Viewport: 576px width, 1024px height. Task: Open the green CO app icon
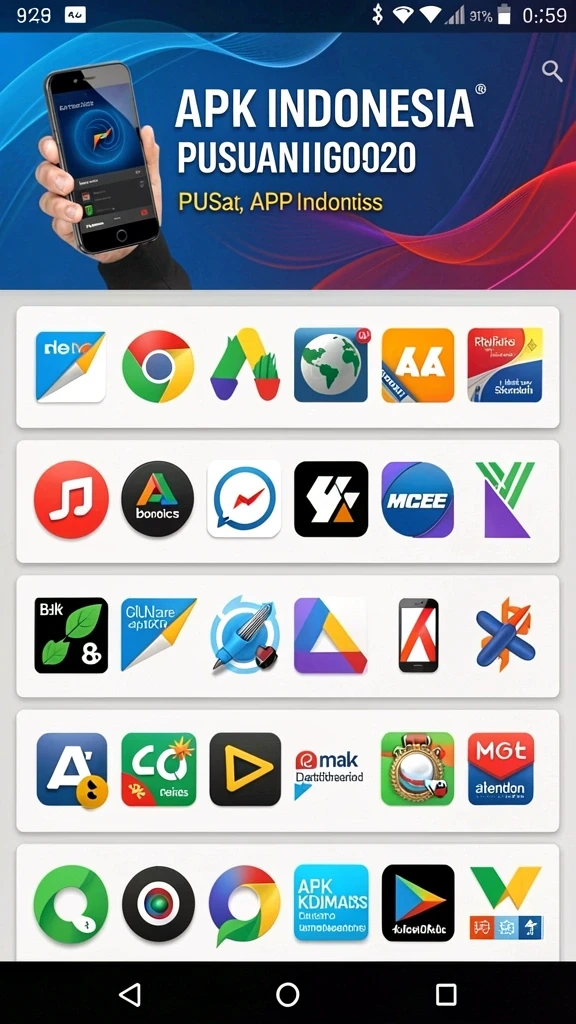point(159,769)
